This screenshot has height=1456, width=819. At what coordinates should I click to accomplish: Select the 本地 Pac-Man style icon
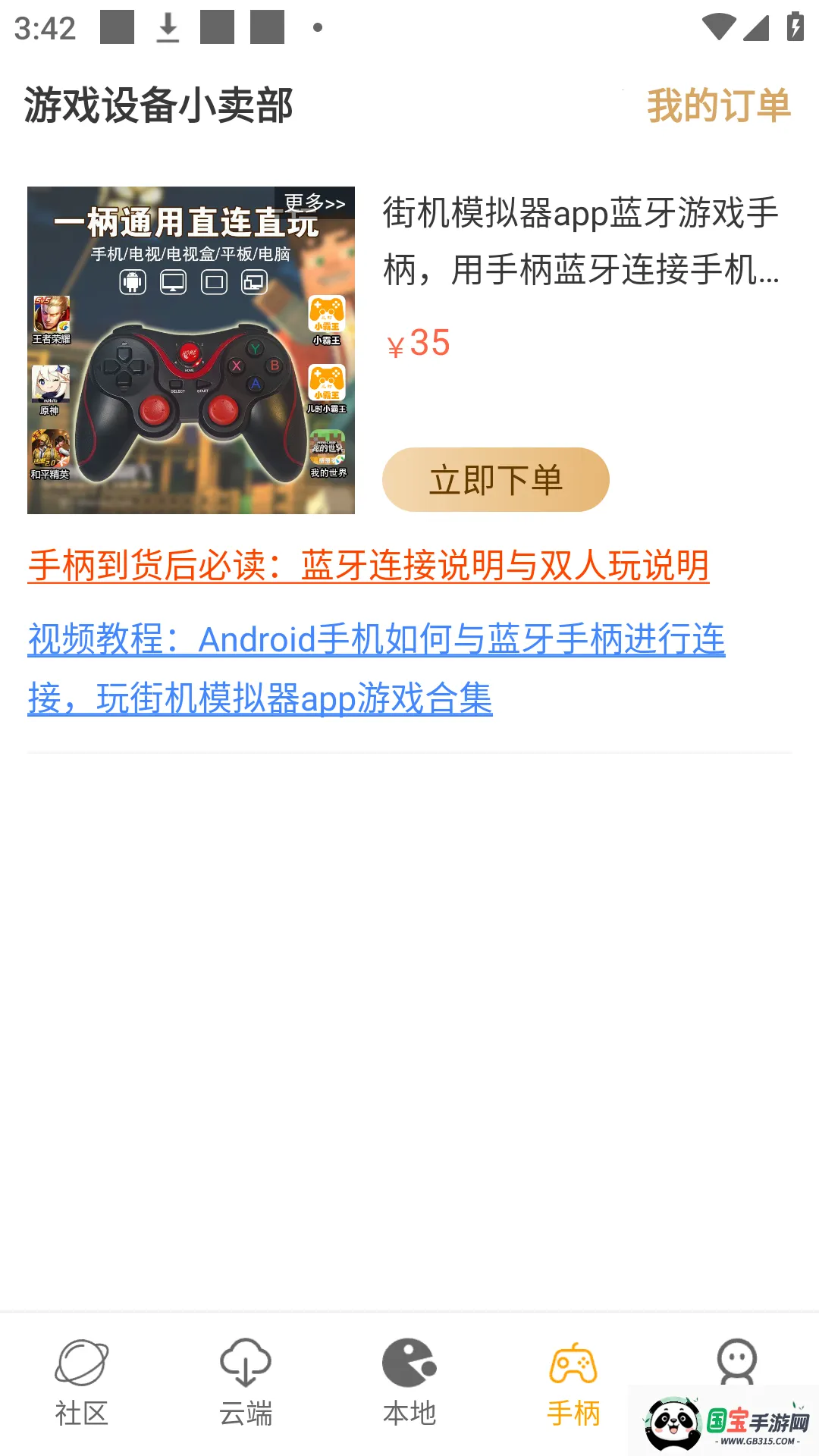(409, 1363)
